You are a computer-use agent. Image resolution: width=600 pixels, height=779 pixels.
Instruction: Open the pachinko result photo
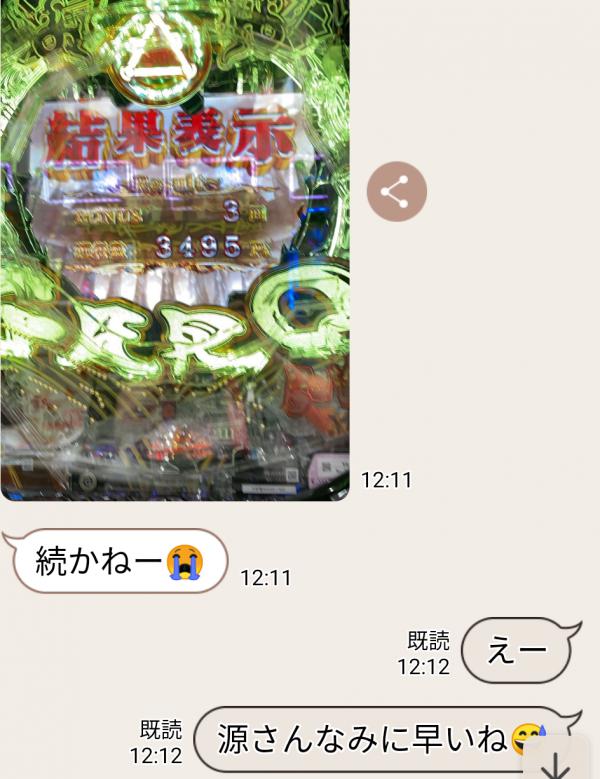coord(174,250)
